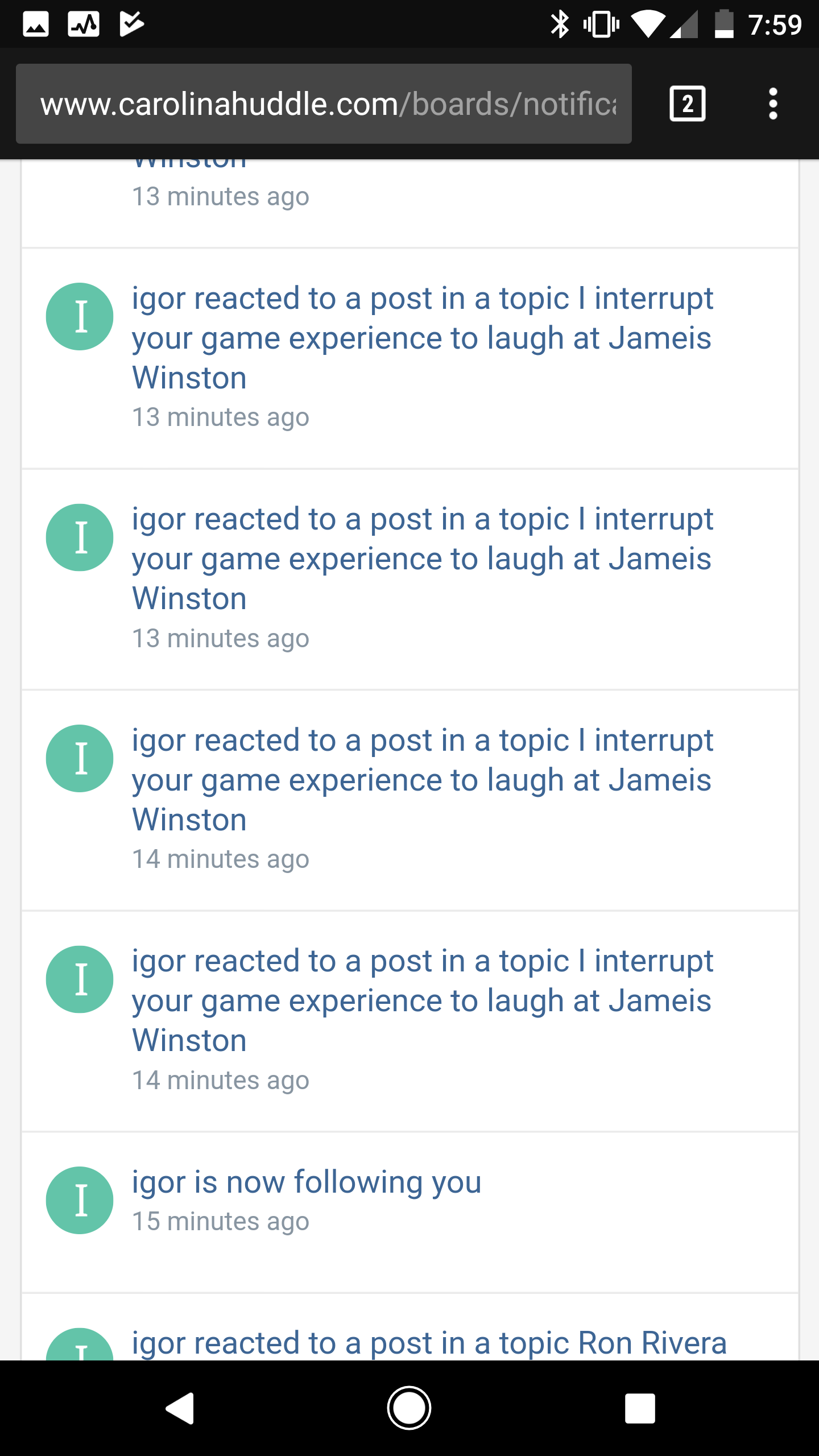The height and width of the screenshot is (1456, 819).
Task: Tap the browser URL address bar
Action: 324,104
